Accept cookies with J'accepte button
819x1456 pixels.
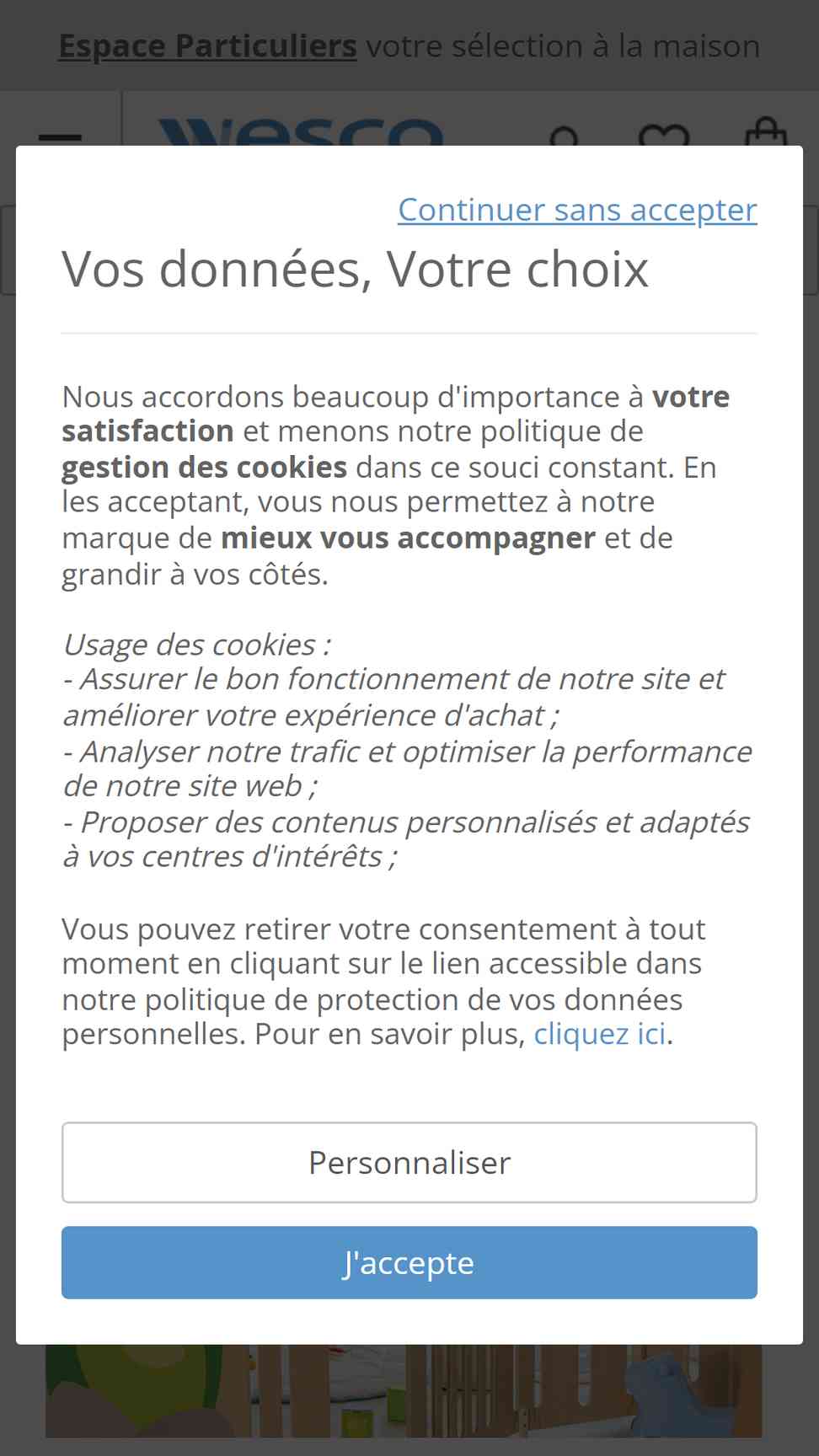pos(409,1262)
